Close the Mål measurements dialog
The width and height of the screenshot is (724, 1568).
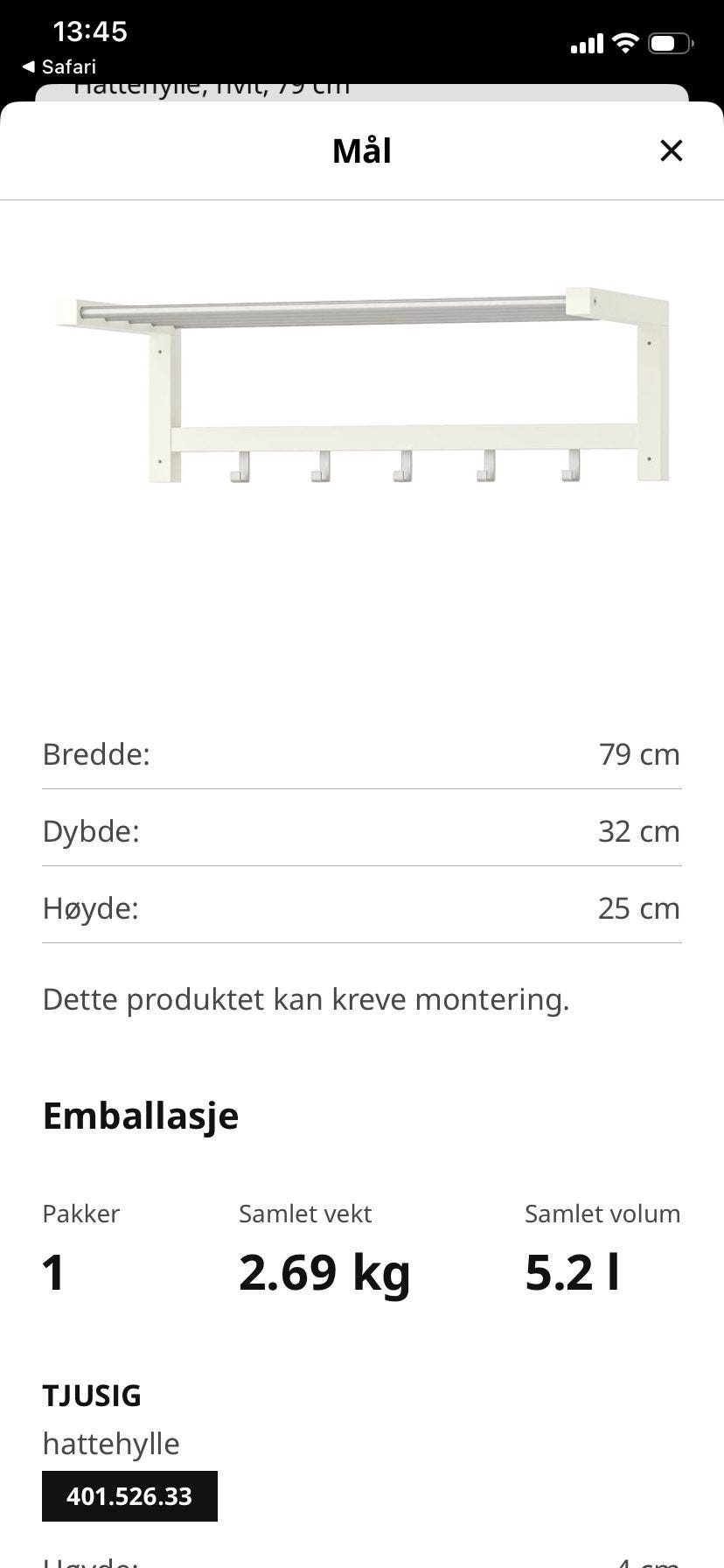671,150
